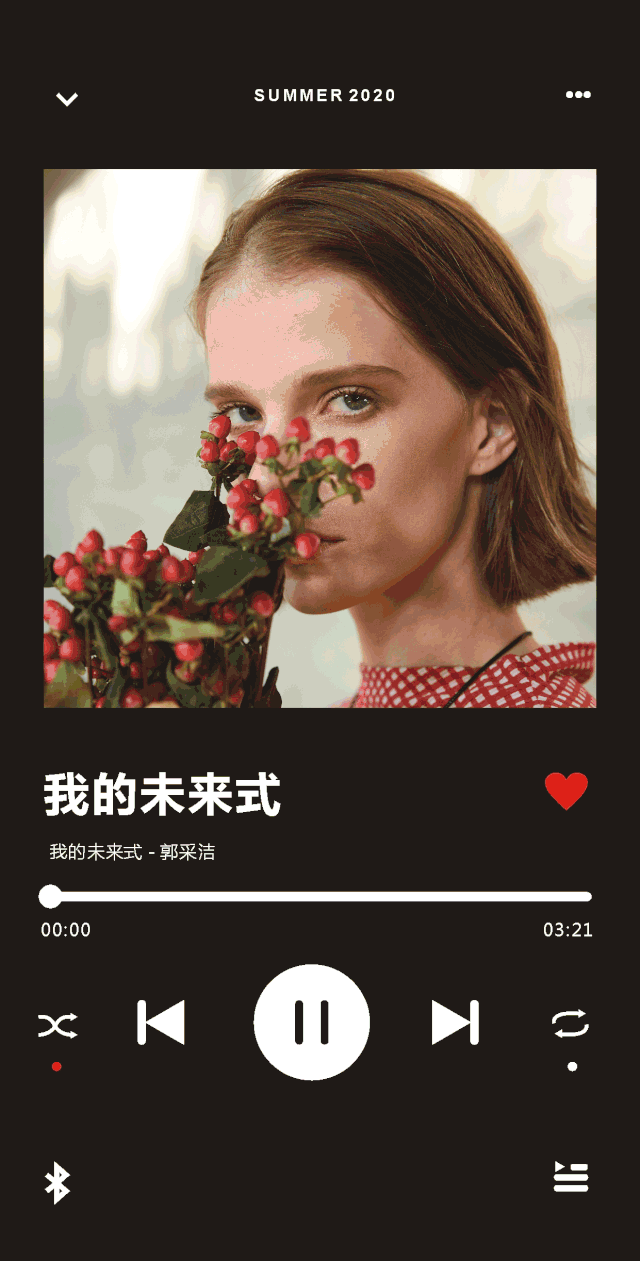Screen dimensions: 640x1261
Task: Skip to the next track
Action: click(455, 1022)
